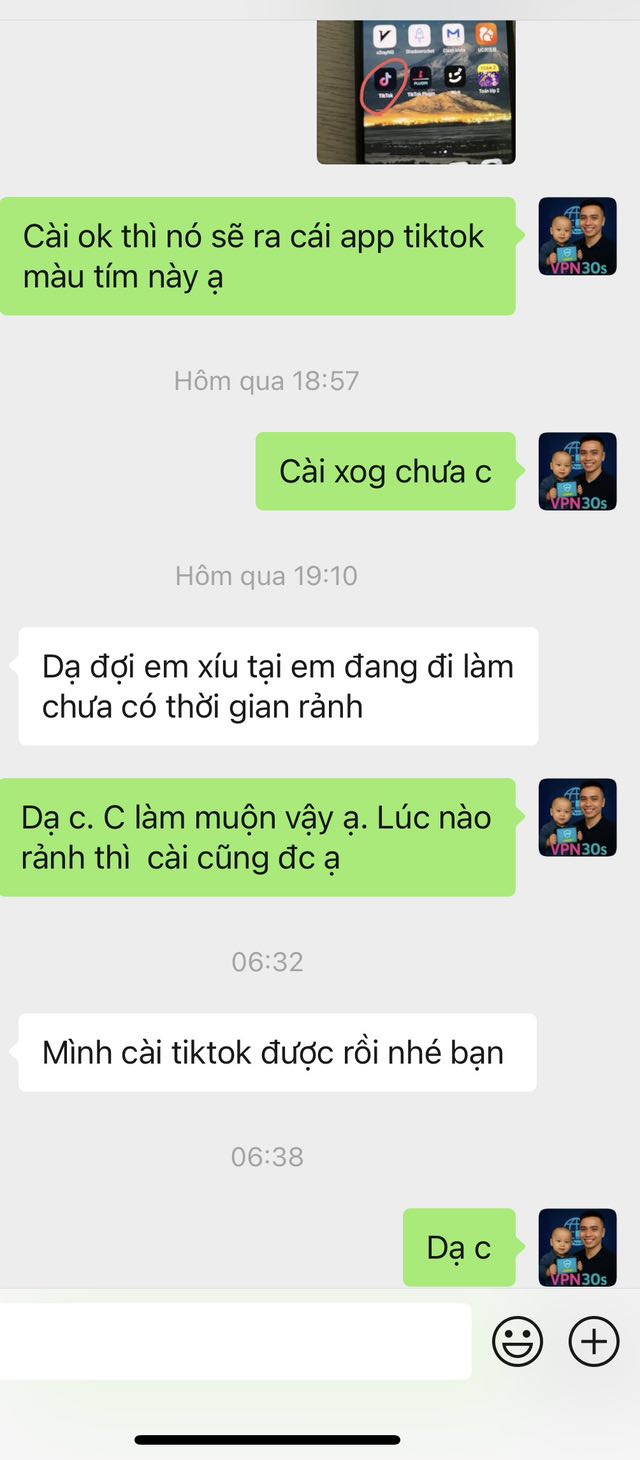Open the emoji picker
Image resolution: width=640 pixels, height=1460 pixels.
517,1341
